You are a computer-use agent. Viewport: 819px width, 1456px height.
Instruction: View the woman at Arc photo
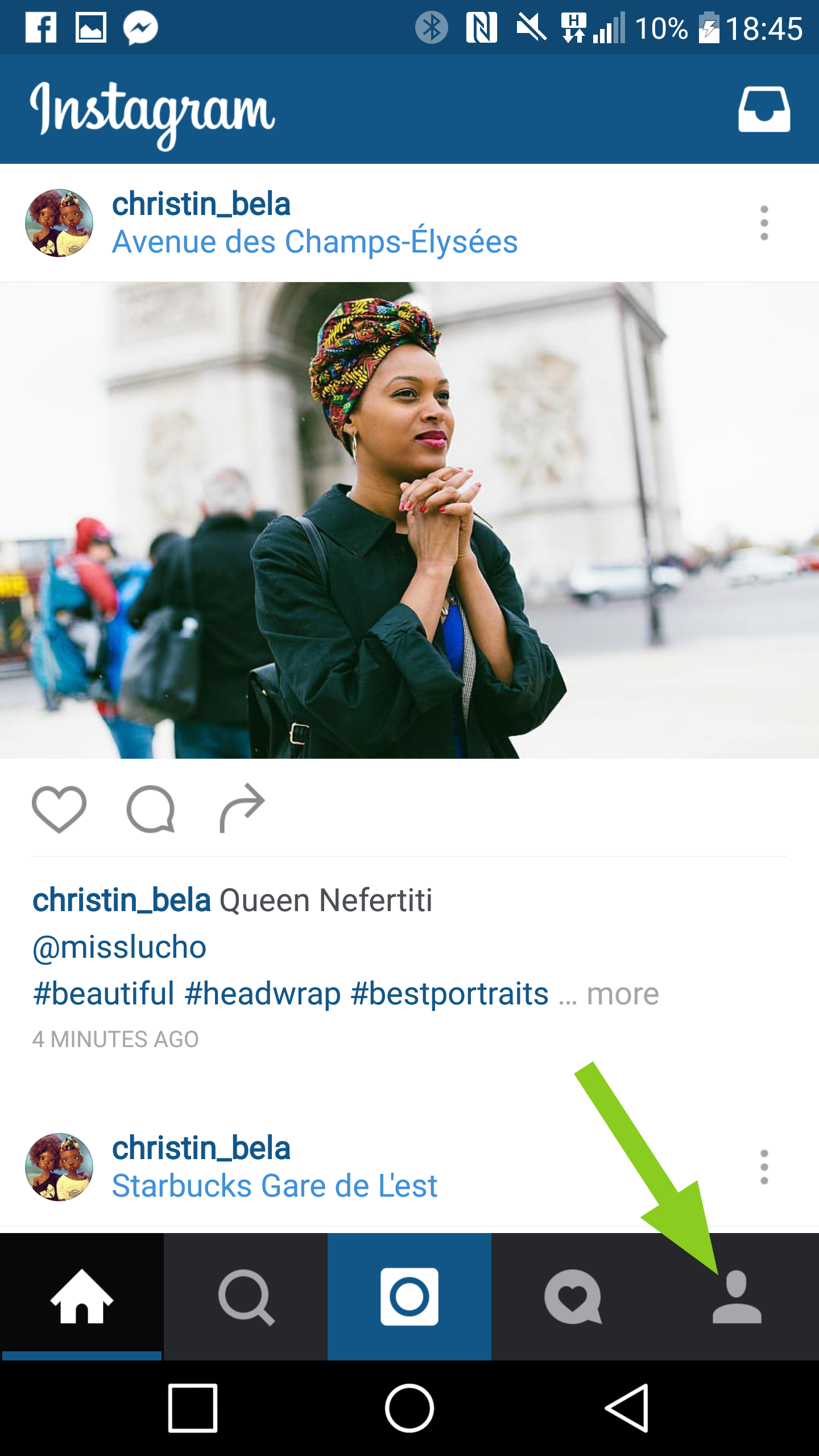click(x=409, y=520)
